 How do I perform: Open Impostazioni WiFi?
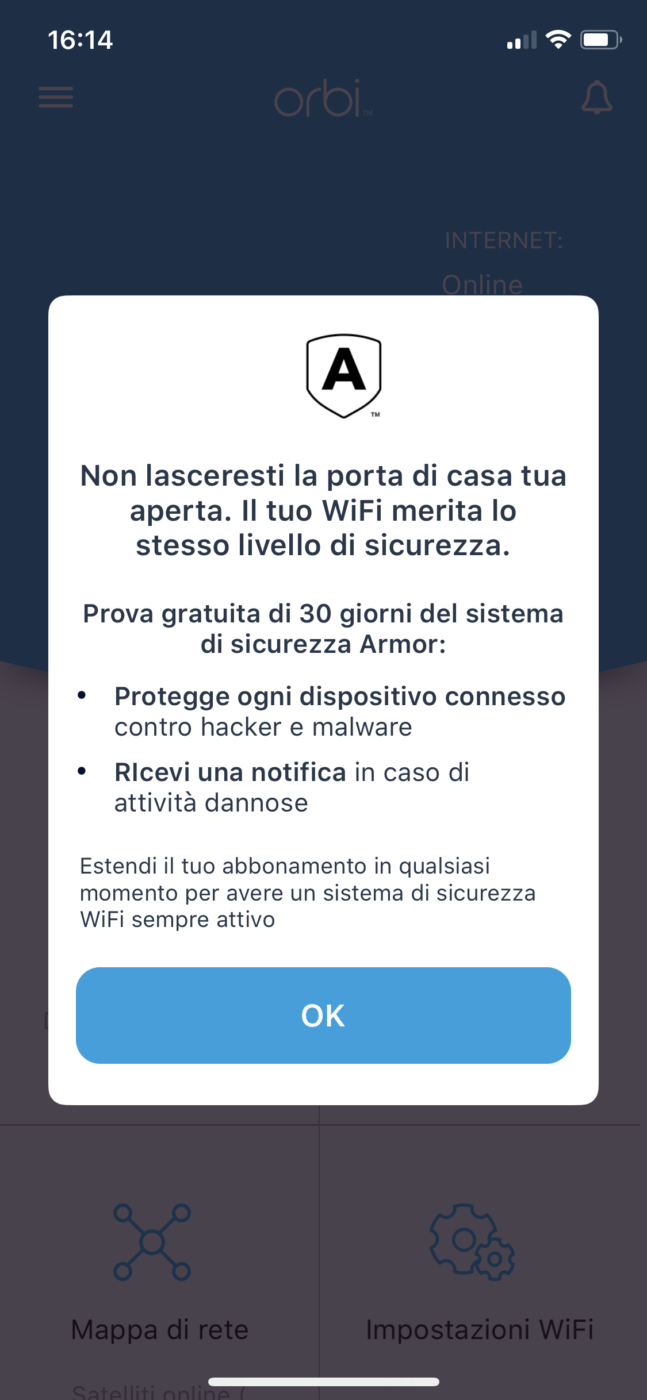479,1270
